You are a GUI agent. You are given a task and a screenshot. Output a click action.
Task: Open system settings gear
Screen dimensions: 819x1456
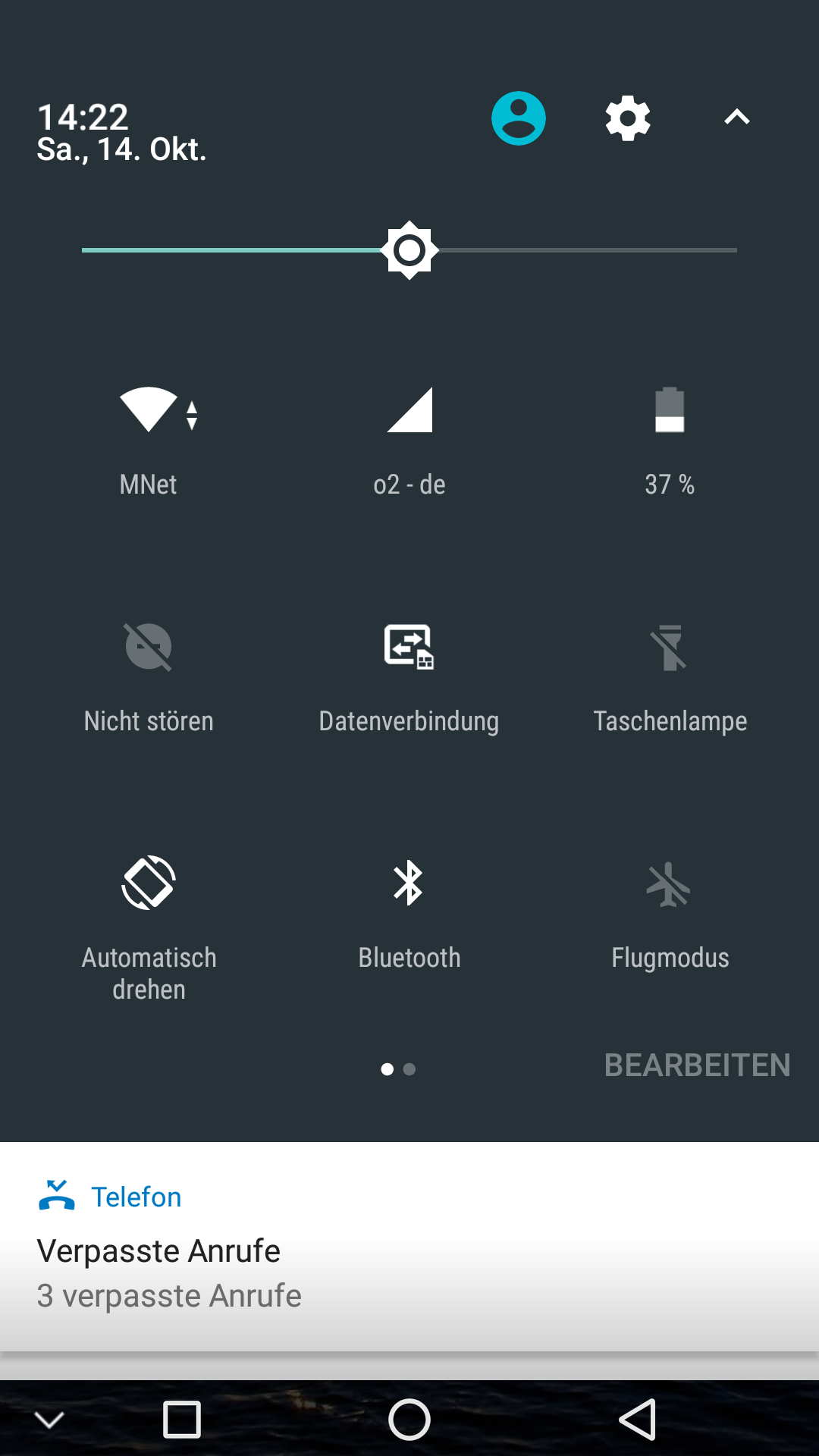(x=628, y=118)
